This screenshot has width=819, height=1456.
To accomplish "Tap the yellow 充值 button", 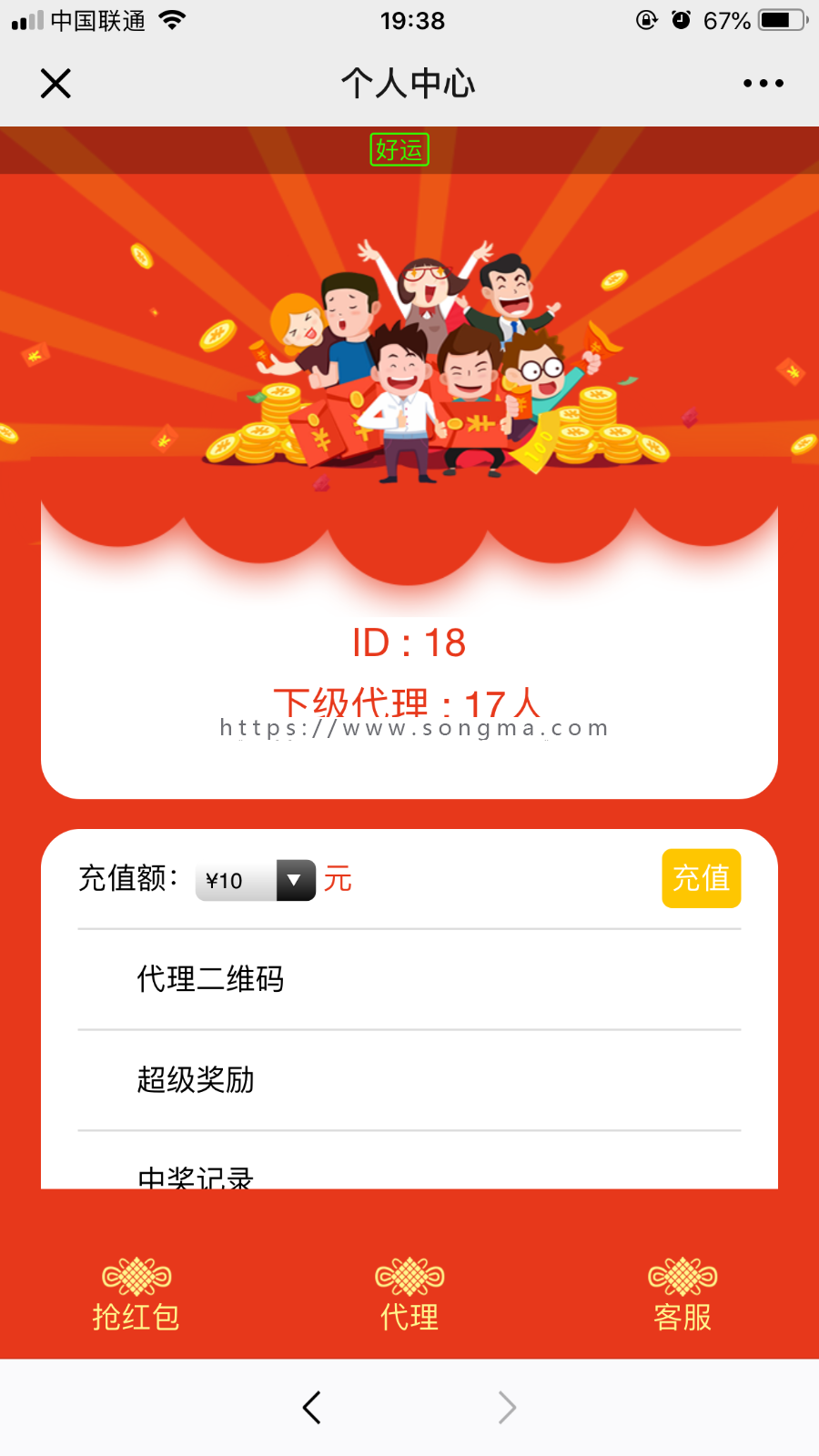I will [701, 878].
